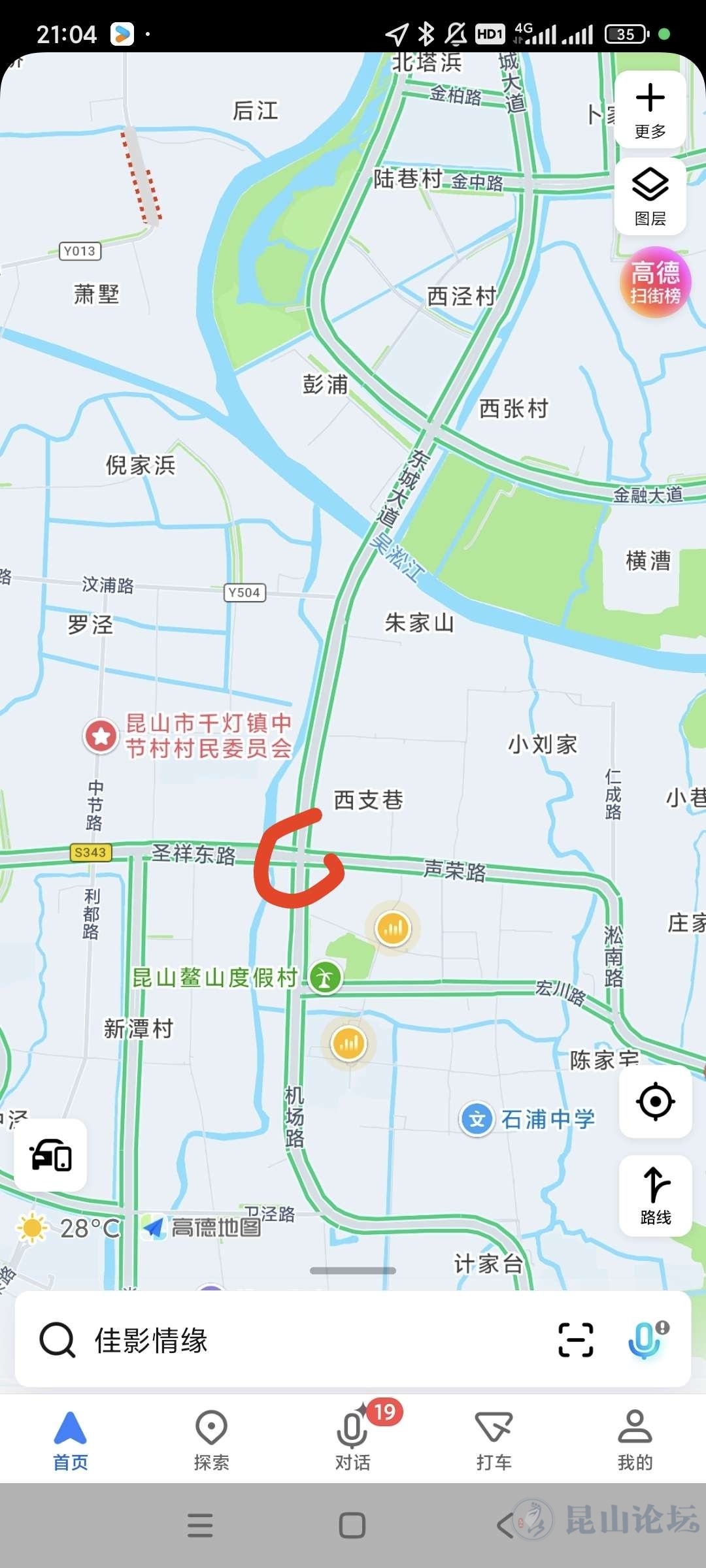This screenshot has width=706, height=1568.
Task: Open the system recent apps menu
Action: (200, 1526)
